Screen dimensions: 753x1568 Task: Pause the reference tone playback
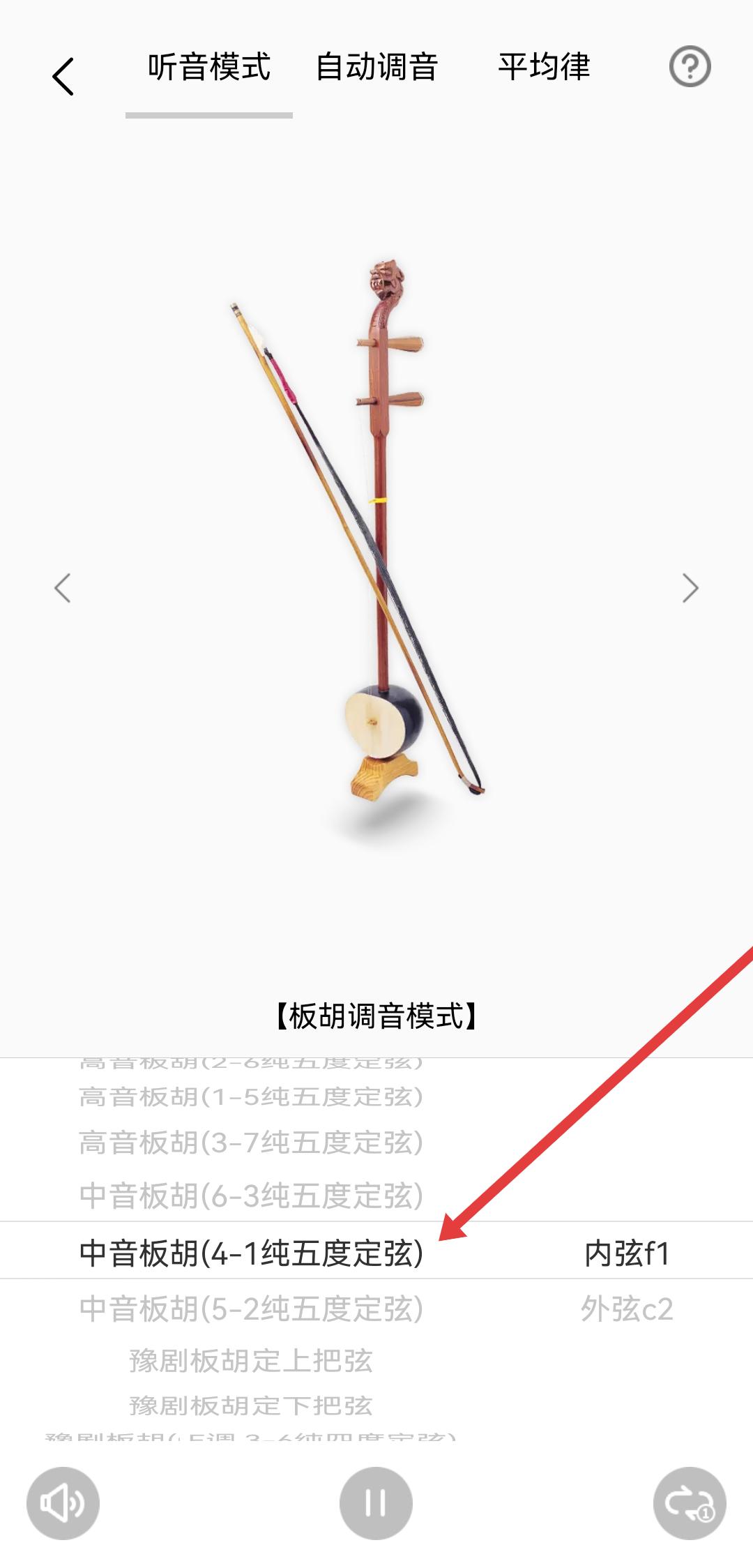(x=376, y=1503)
